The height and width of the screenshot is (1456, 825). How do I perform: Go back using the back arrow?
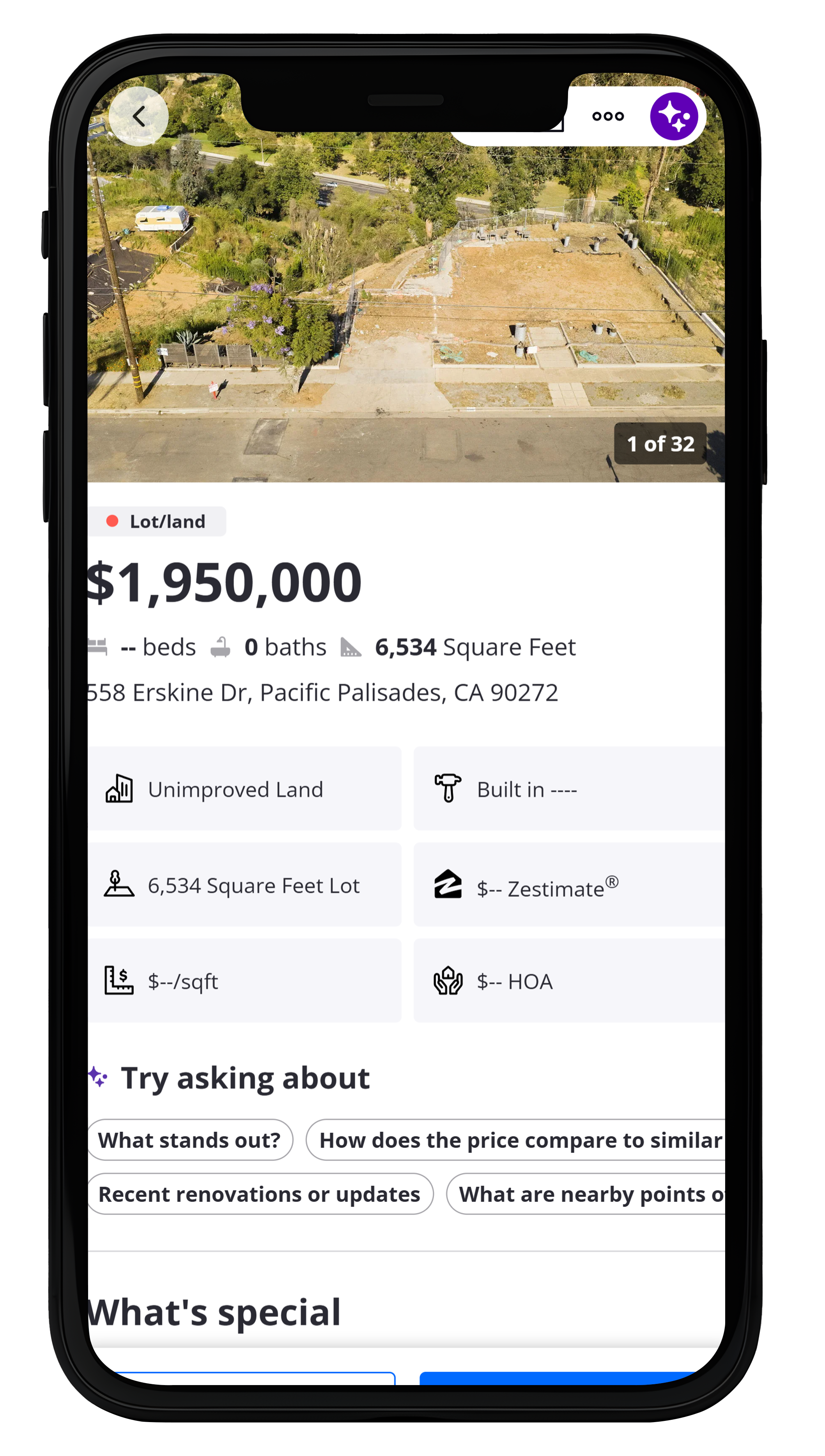[138, 117]
